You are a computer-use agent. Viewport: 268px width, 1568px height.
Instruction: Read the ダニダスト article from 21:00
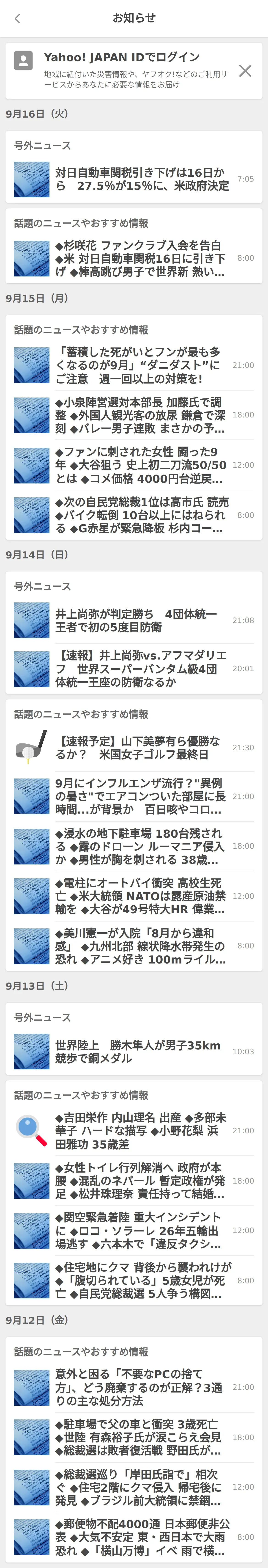tap(134, 365)
